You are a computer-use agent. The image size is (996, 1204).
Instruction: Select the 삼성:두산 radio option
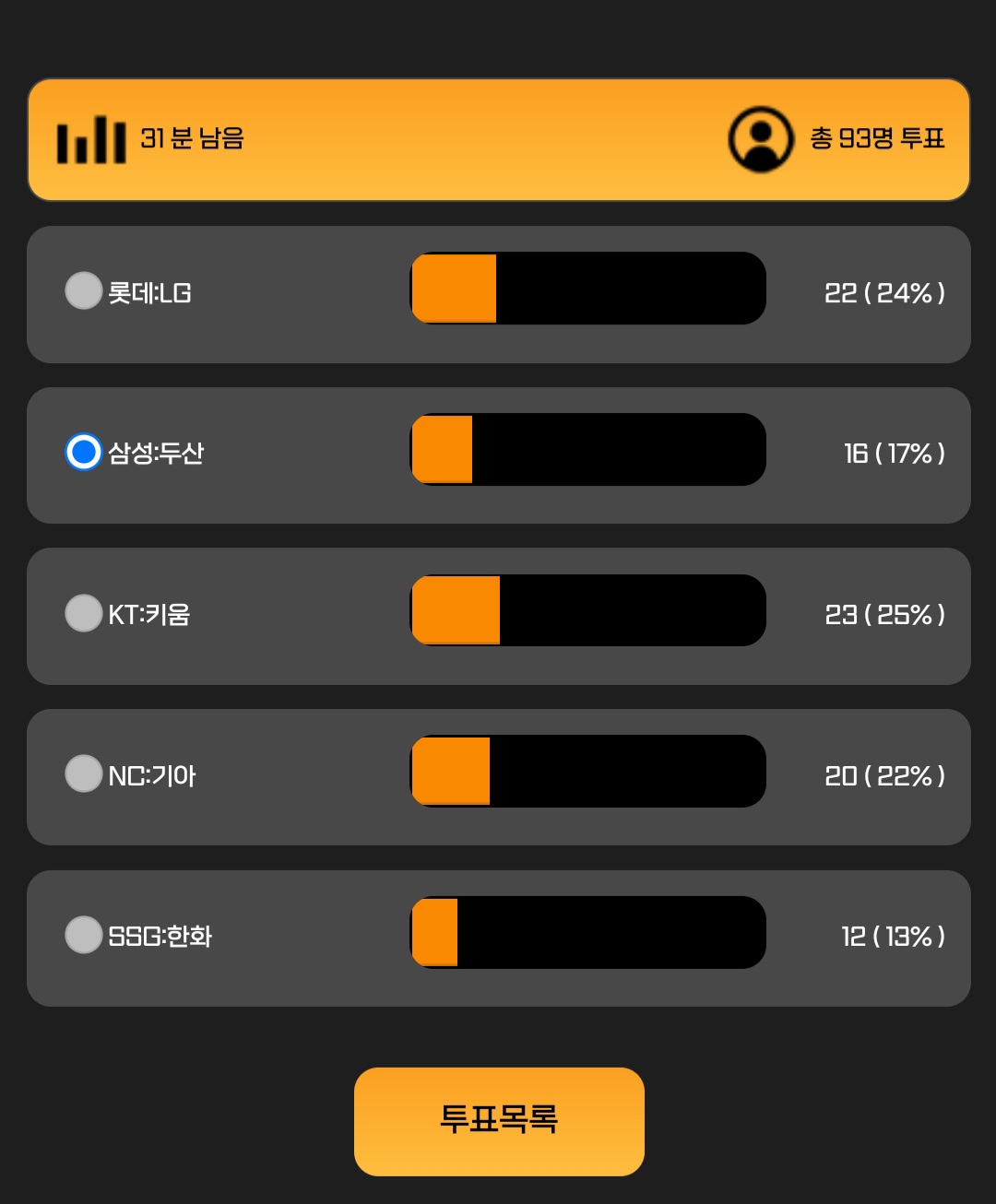83,452
